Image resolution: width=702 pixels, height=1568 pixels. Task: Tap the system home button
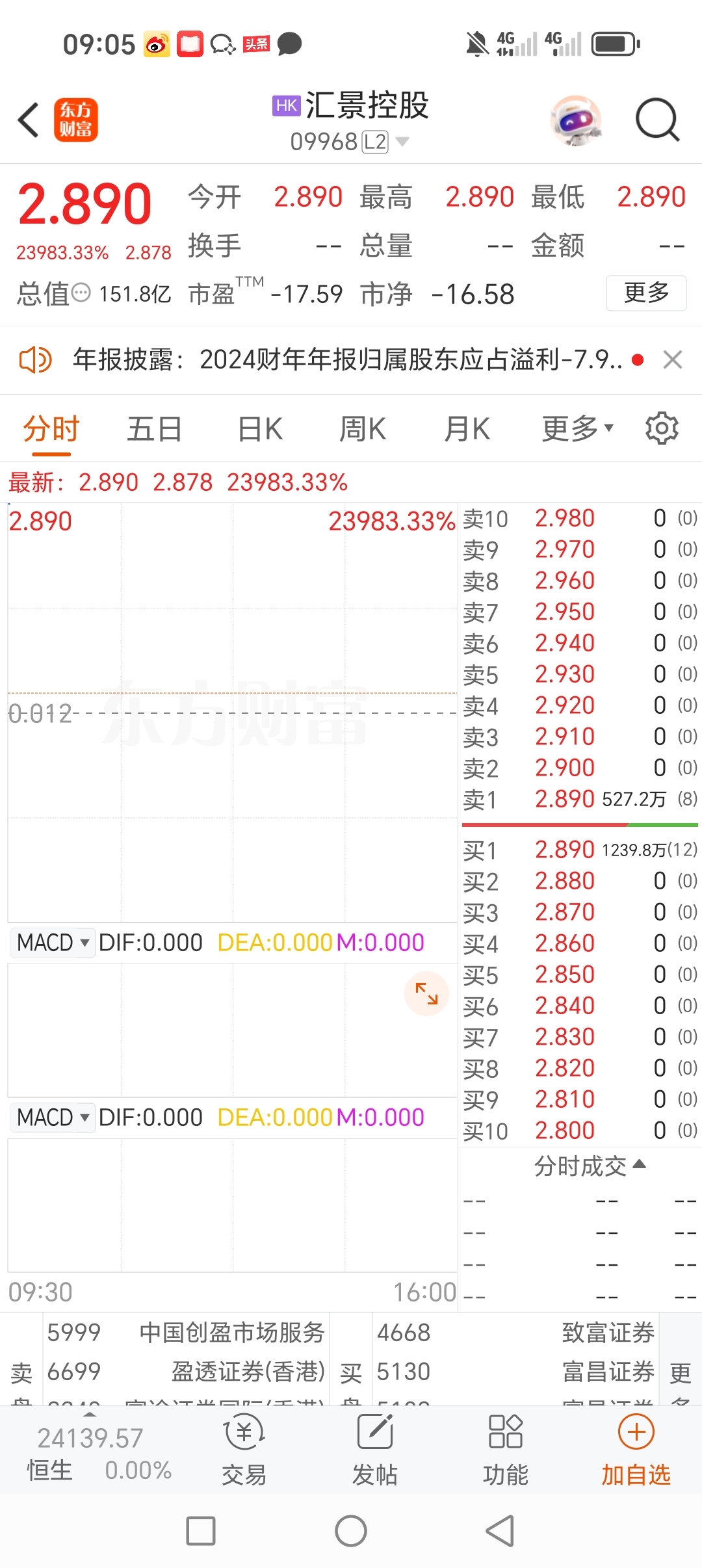[351, 1531]
